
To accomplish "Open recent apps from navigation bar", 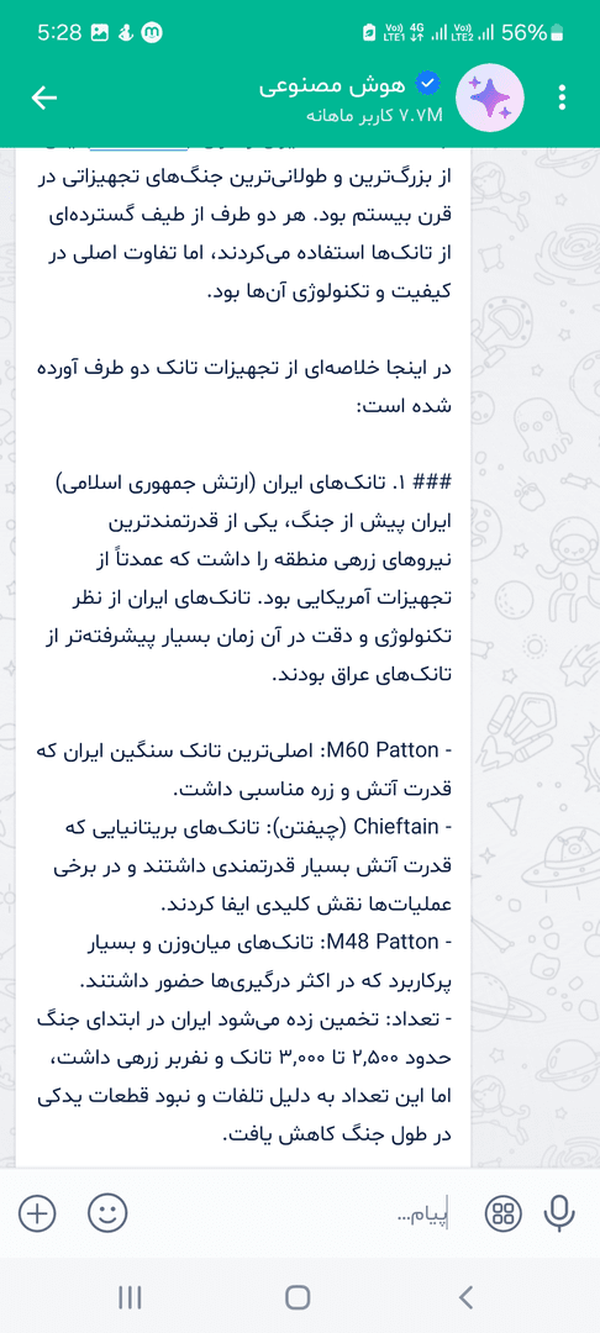I will coord(129,1298).
